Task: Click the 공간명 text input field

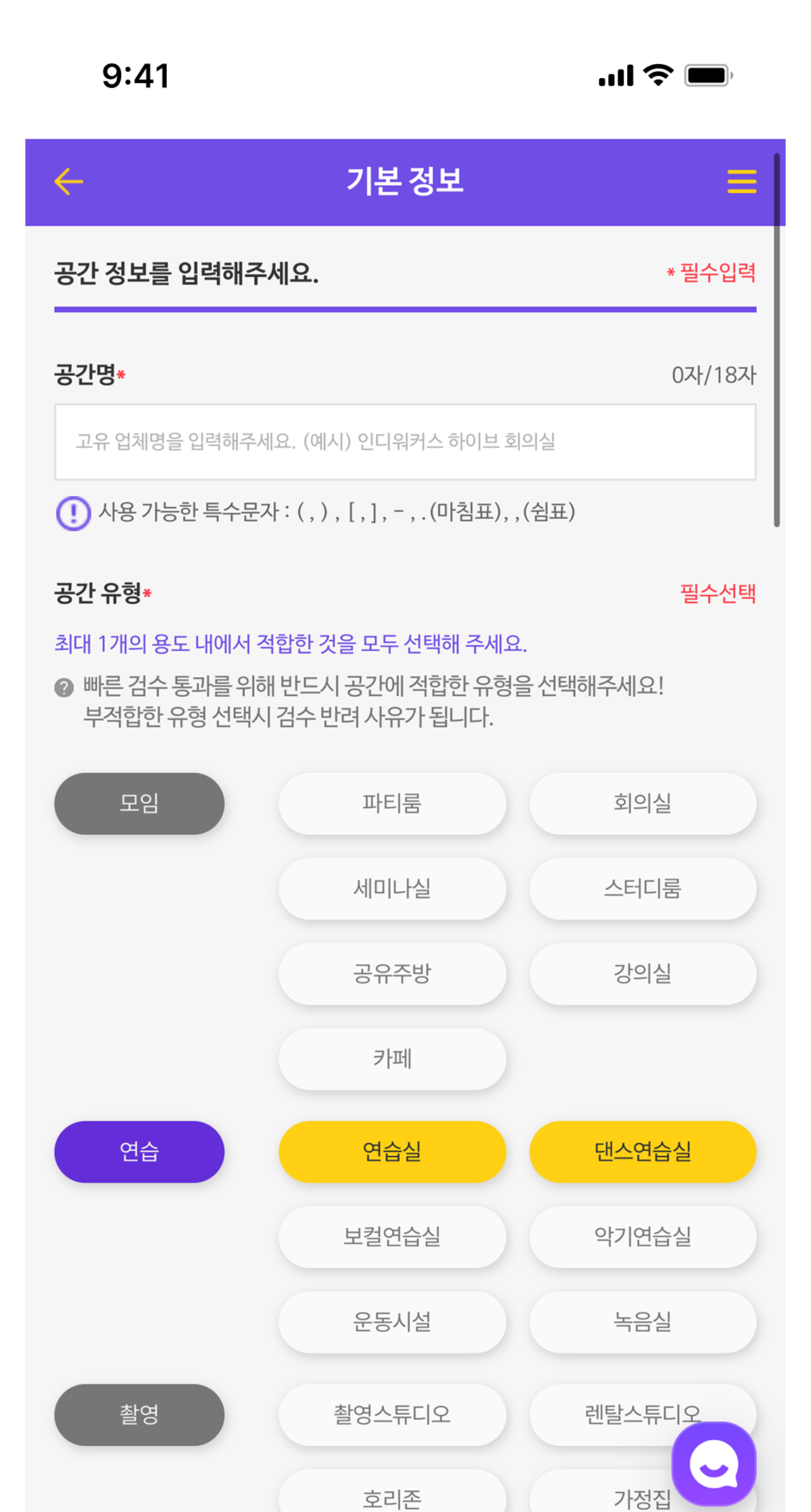Action: [x=405, y=441]
